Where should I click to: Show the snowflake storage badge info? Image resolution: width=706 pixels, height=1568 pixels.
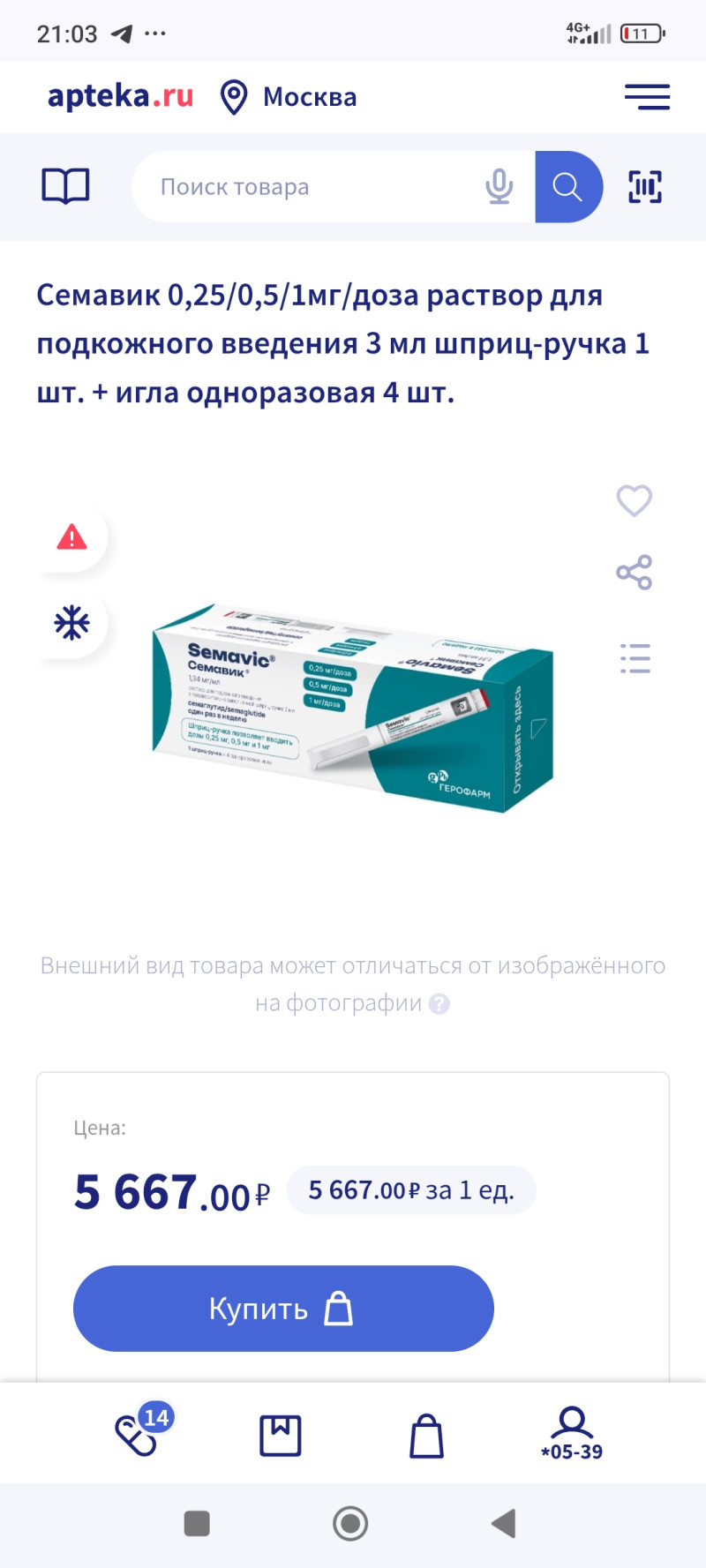pyautogui.click(x=72, y=623)
